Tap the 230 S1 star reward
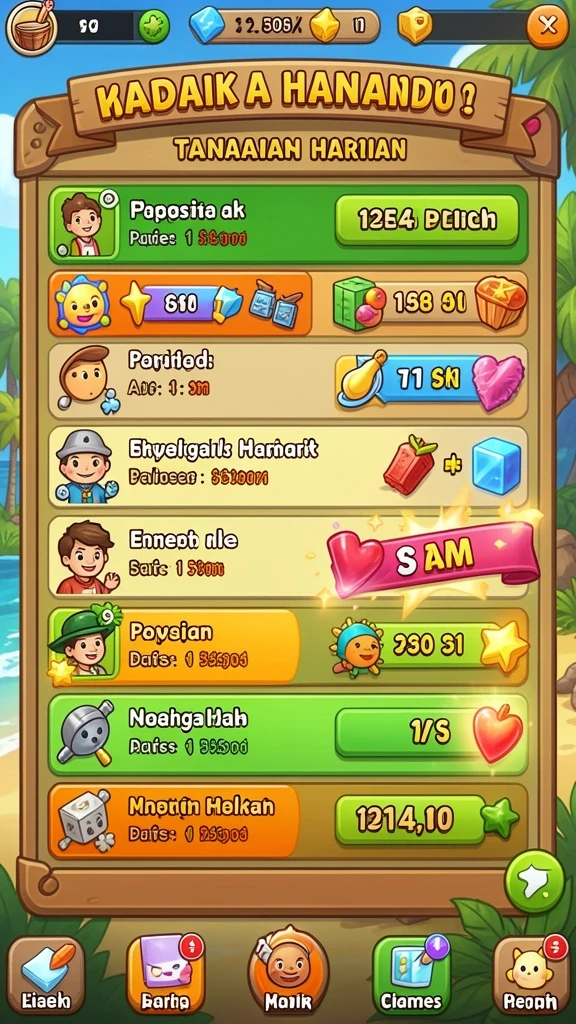This screenshot has height=1024, width=576. (430, 647)
